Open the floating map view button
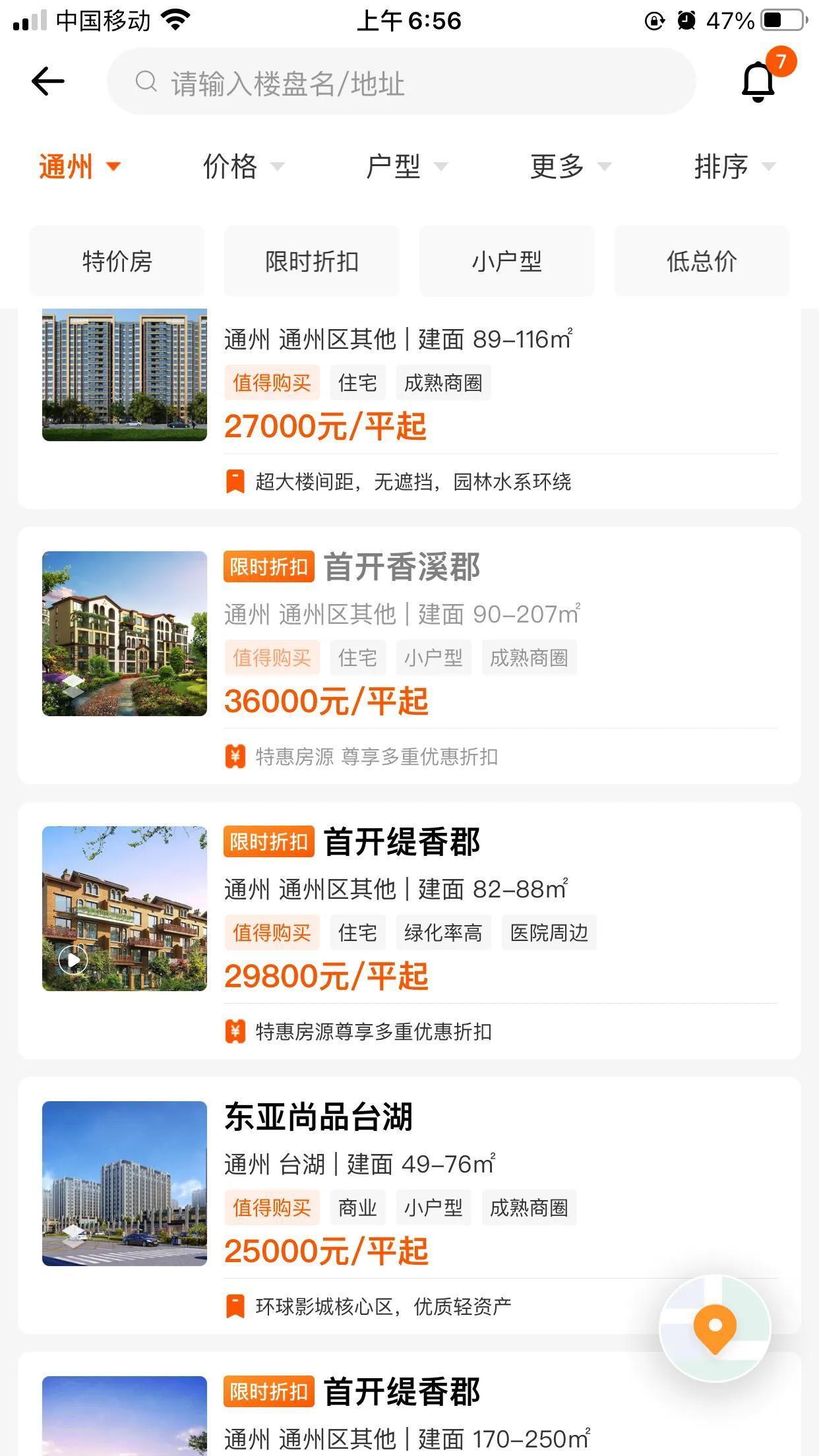The height and width of the screenshot is (1456, 819). [x=715, y=1328]
